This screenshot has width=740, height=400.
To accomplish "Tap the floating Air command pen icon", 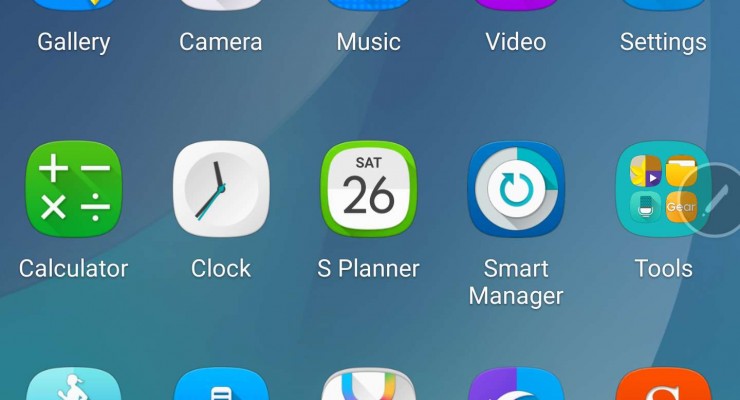I will tap(713, 199).
